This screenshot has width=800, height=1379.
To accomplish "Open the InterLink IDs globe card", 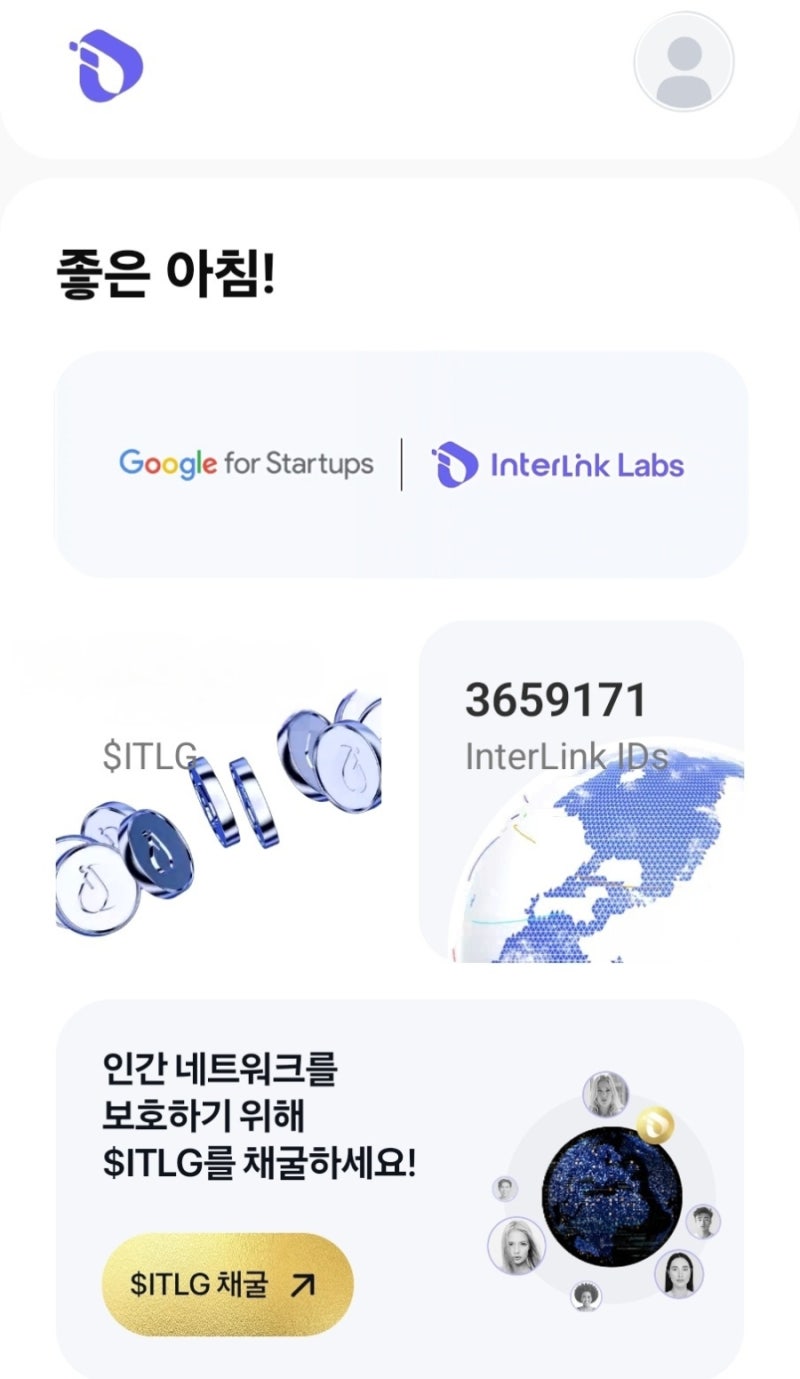I will pyautogui.click(x=581, y=791).
